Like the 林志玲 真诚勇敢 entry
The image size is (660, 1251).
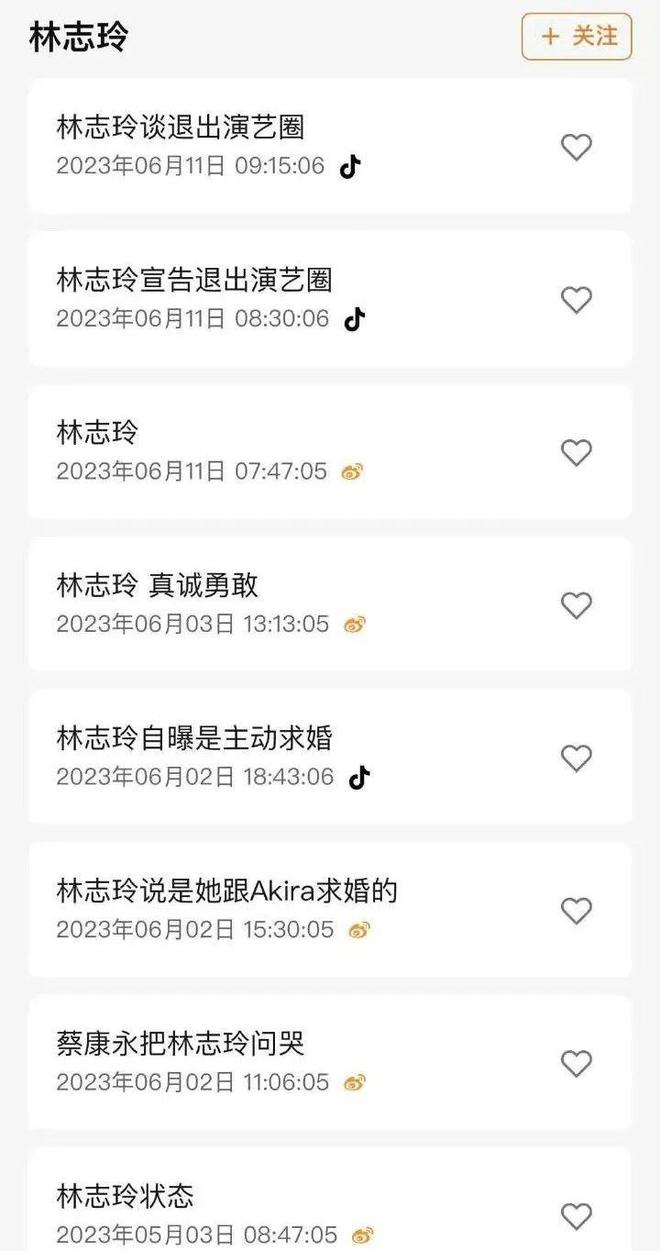coord(576,605)
